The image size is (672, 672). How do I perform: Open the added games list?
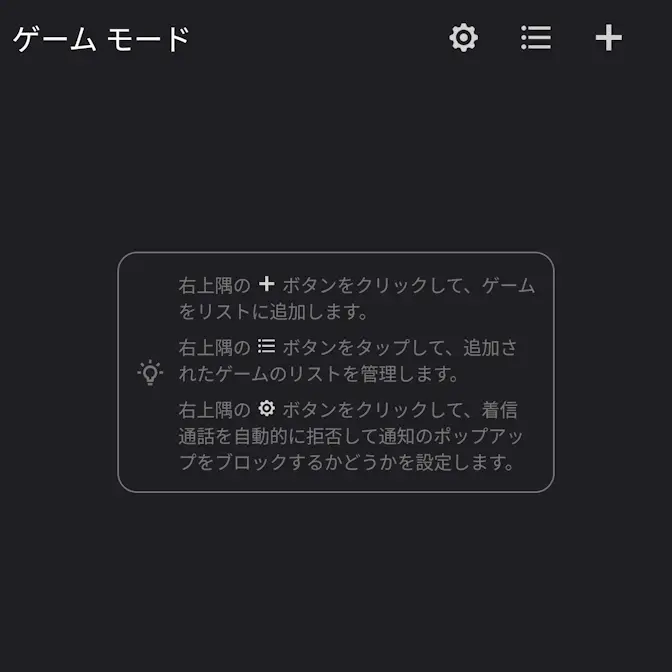pyautogui.click(x=536, y=38)
